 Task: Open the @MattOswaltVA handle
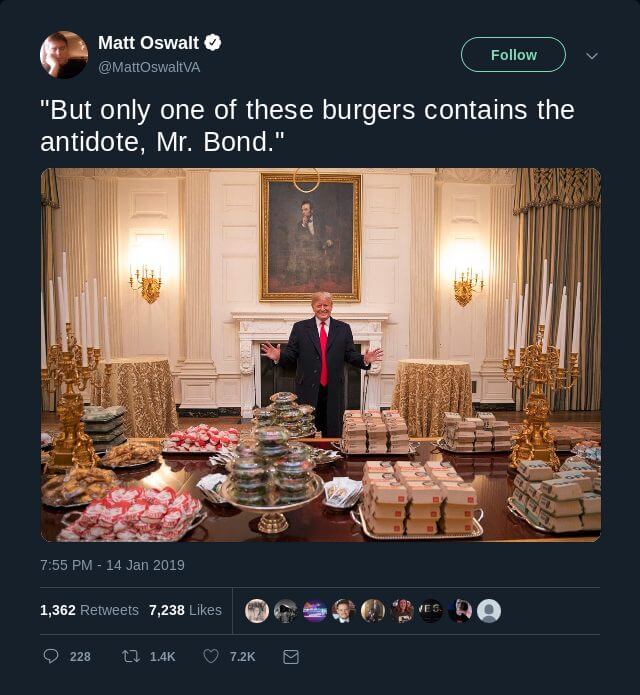(x=149, y=67)
